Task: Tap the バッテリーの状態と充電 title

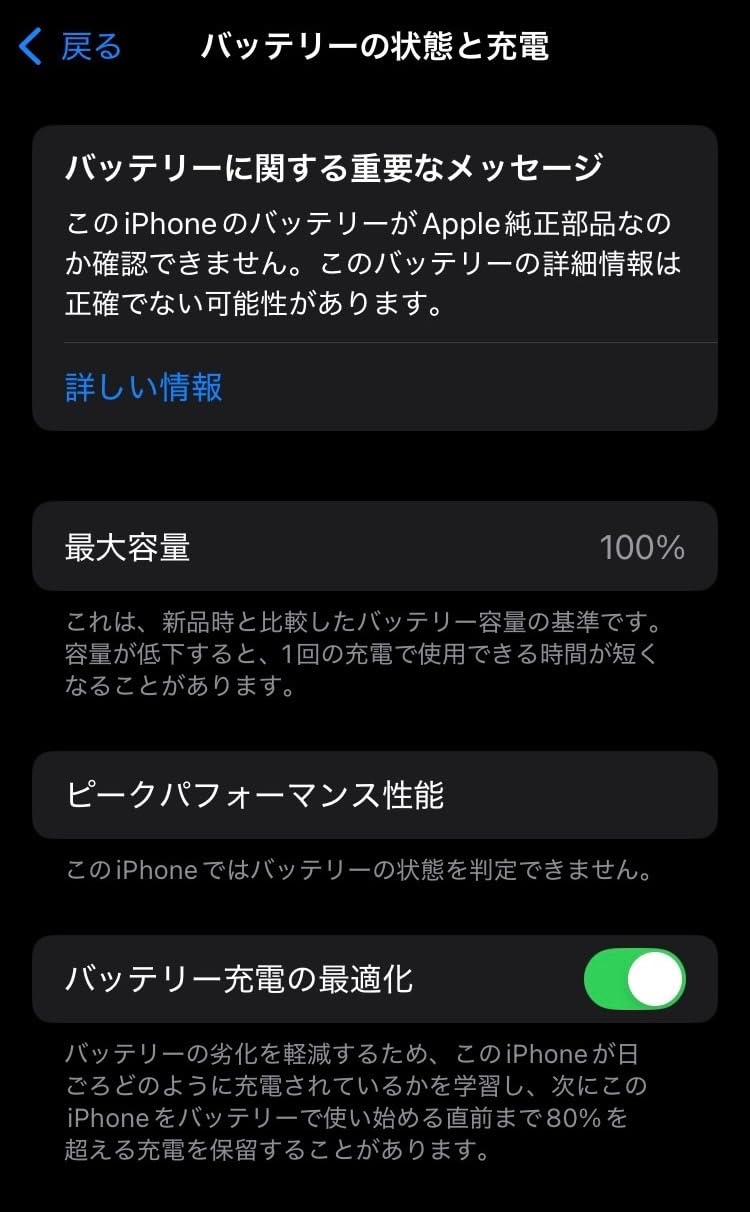Action: pos(375,46)
